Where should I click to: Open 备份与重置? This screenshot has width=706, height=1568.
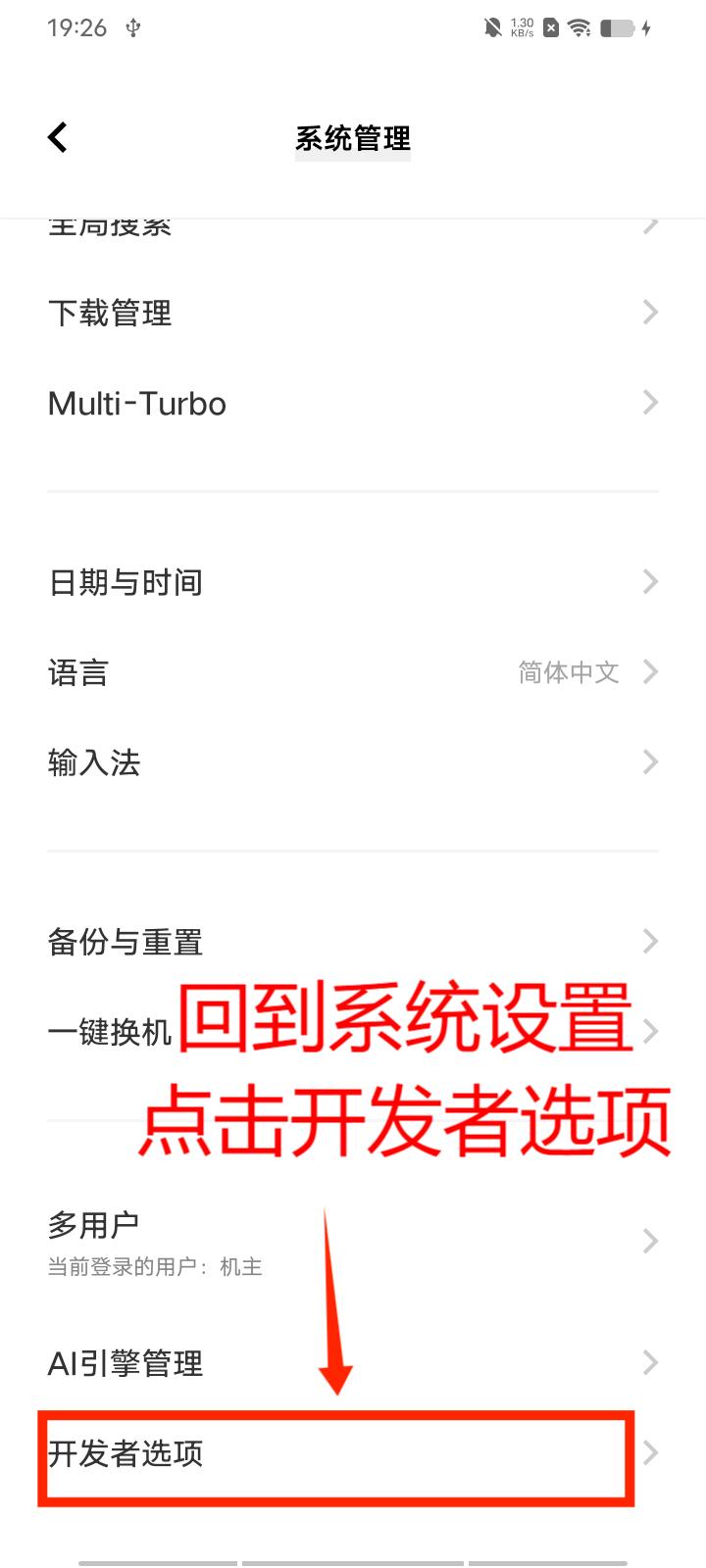[353, 942]
